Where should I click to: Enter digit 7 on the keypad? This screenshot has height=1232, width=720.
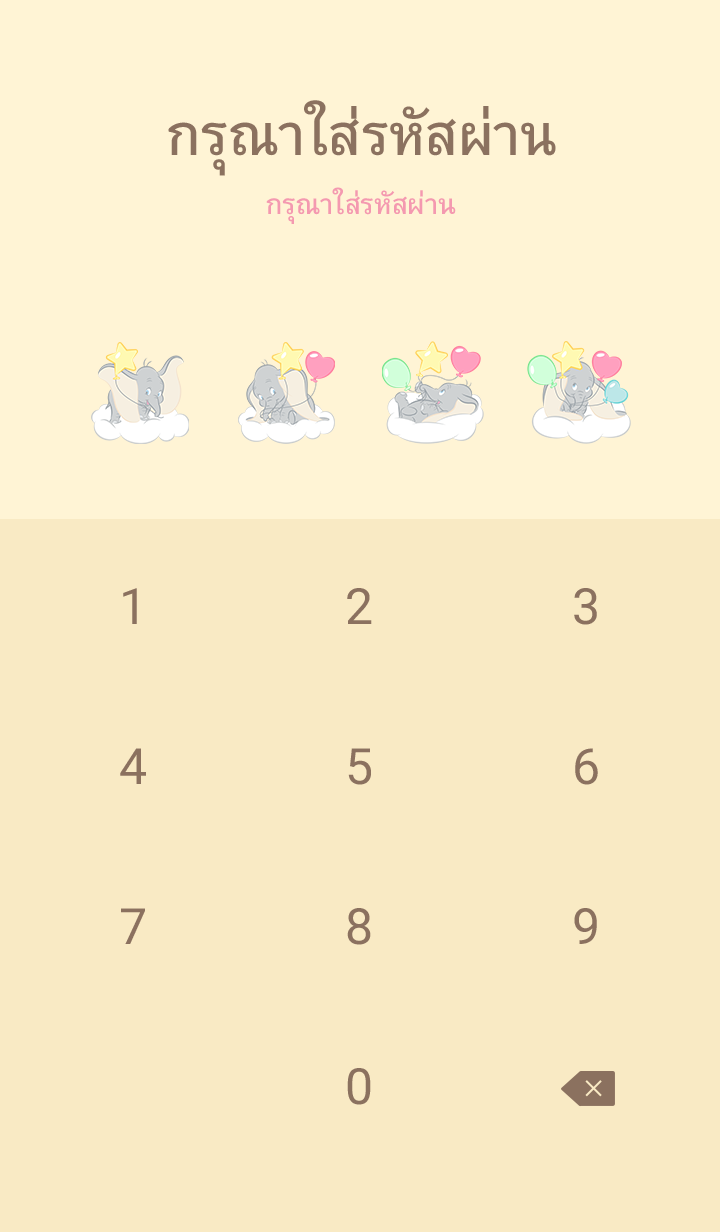point(132,927)
